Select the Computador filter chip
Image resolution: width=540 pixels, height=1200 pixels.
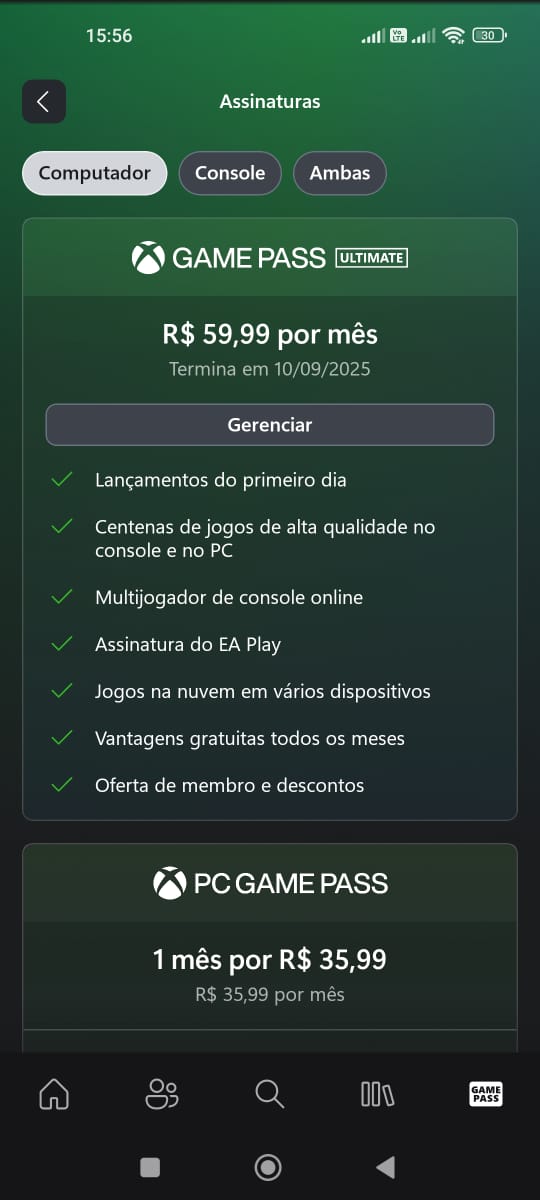coord(95,173)
